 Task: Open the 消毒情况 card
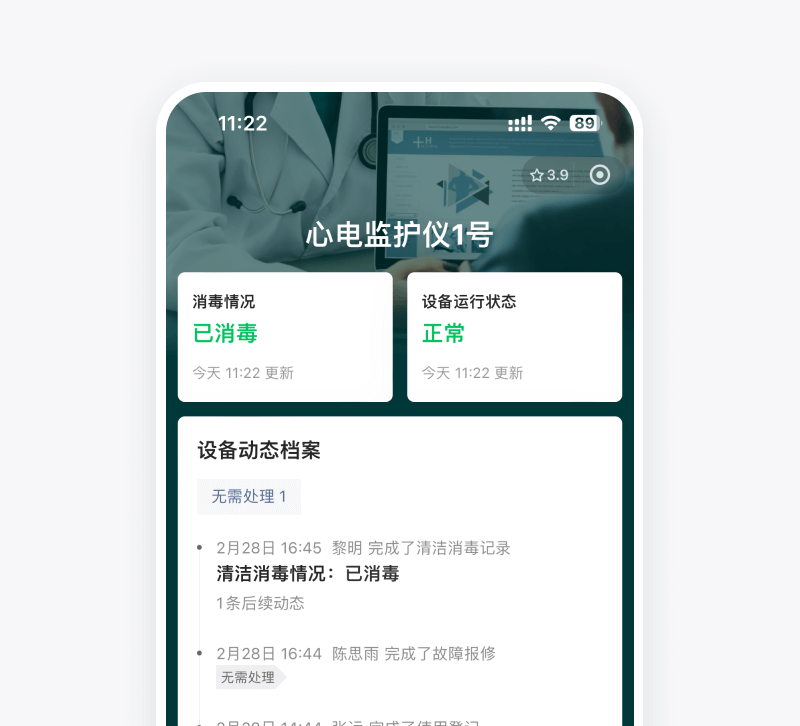(x=285, y=337)
